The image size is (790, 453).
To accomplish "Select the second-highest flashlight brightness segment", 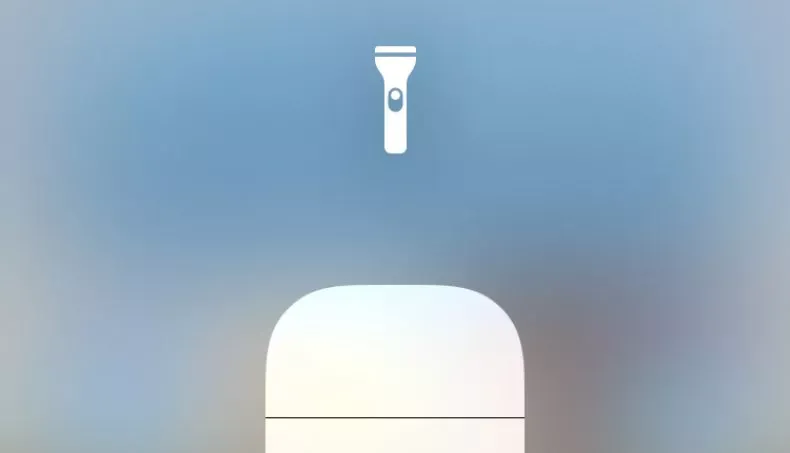I will [395, 437].
